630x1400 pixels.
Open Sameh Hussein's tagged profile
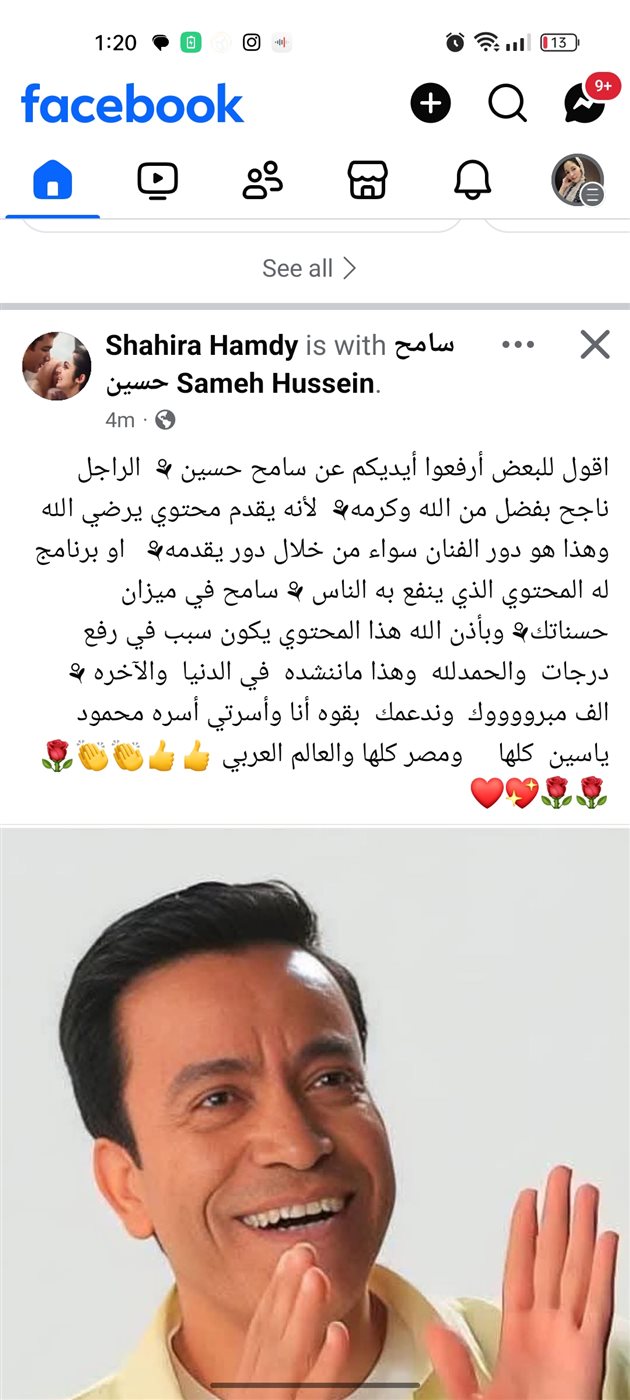click(278, 383)
